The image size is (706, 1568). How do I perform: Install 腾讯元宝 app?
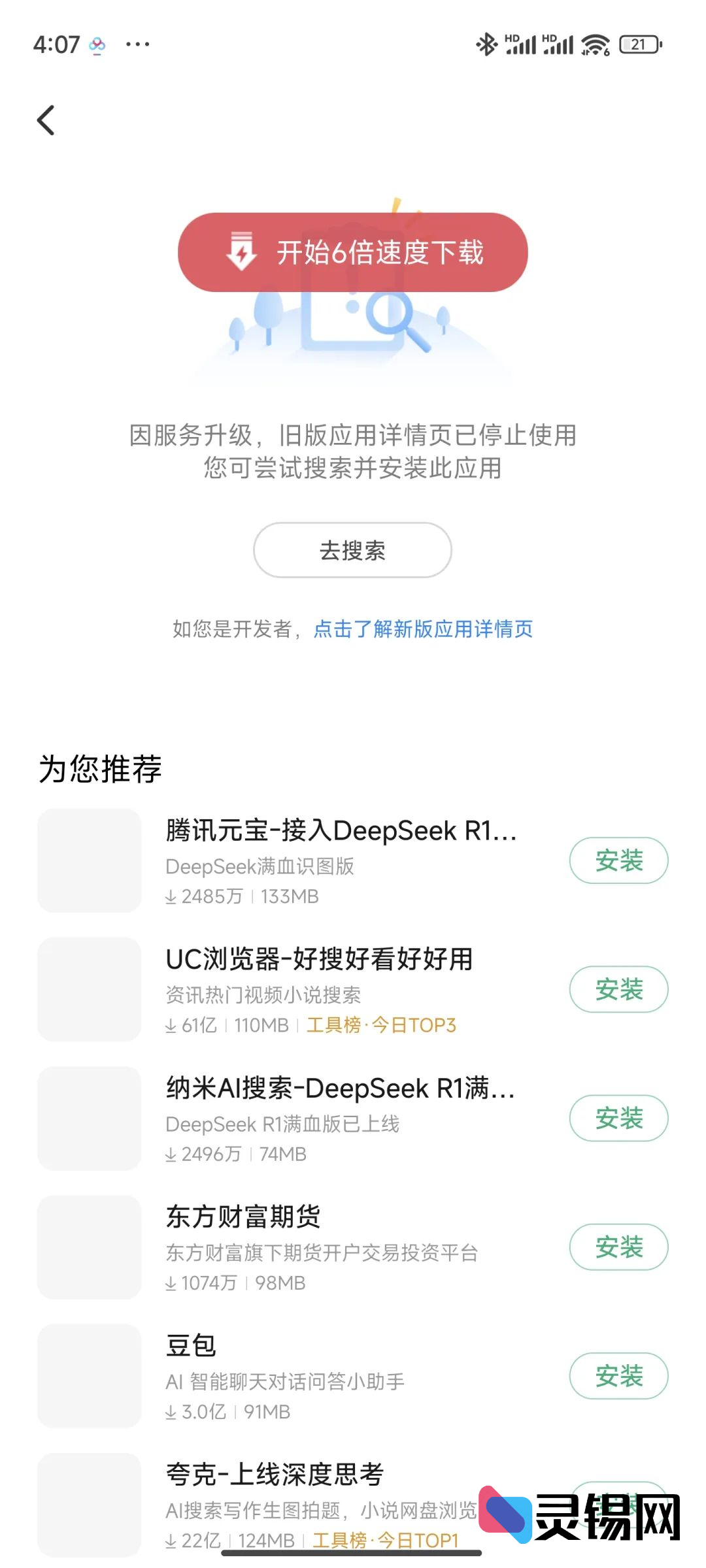click(618, 860)
